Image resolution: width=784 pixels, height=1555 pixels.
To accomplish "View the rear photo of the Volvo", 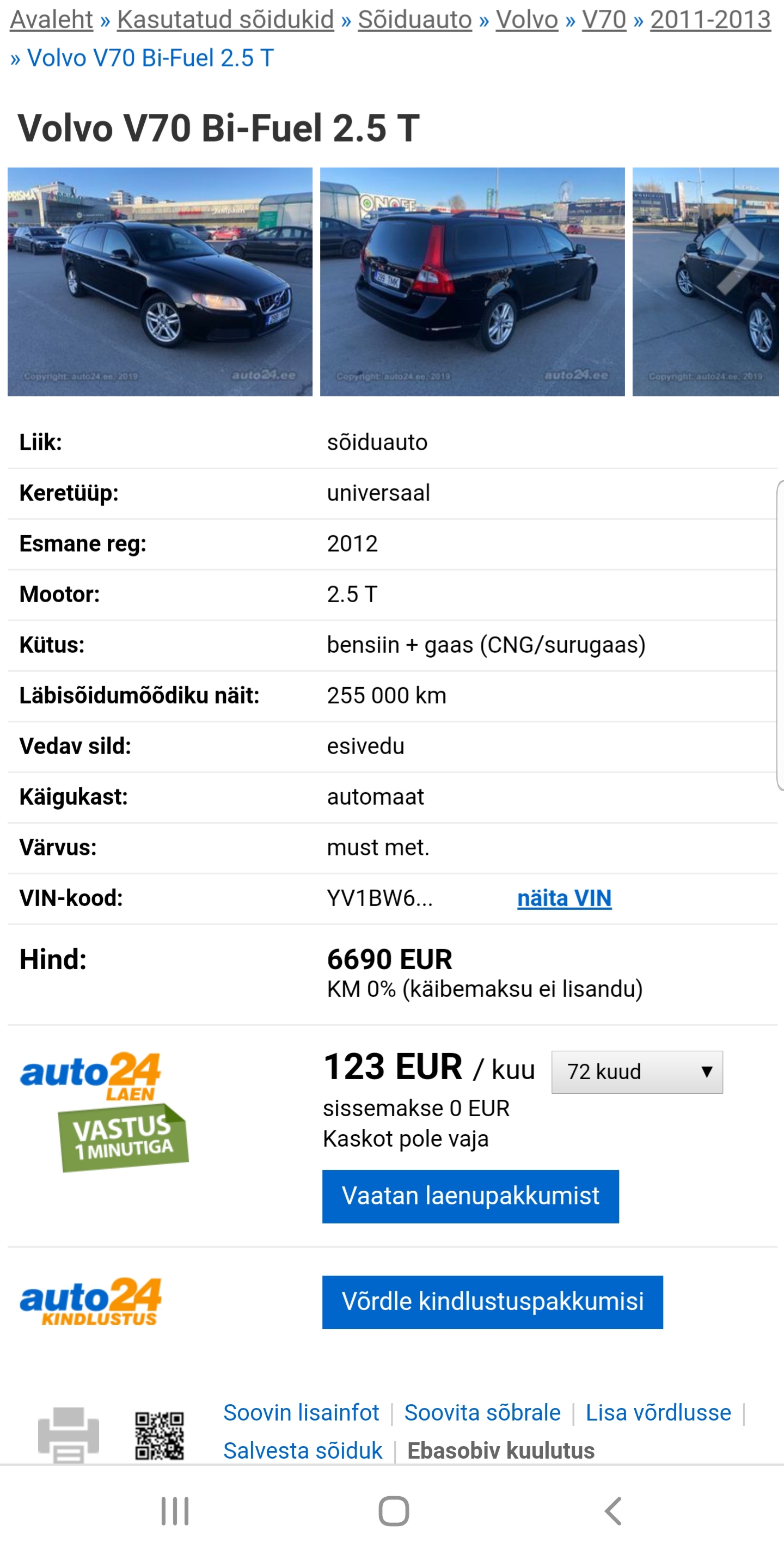I will point(472,281).
